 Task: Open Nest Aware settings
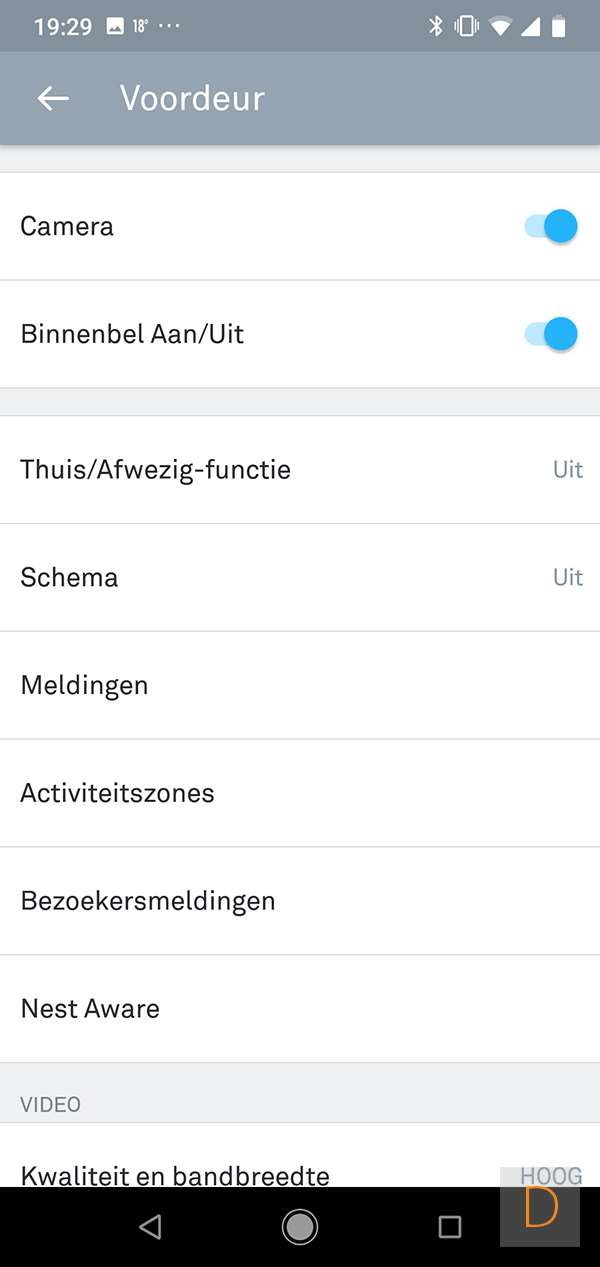(300, 1008)
